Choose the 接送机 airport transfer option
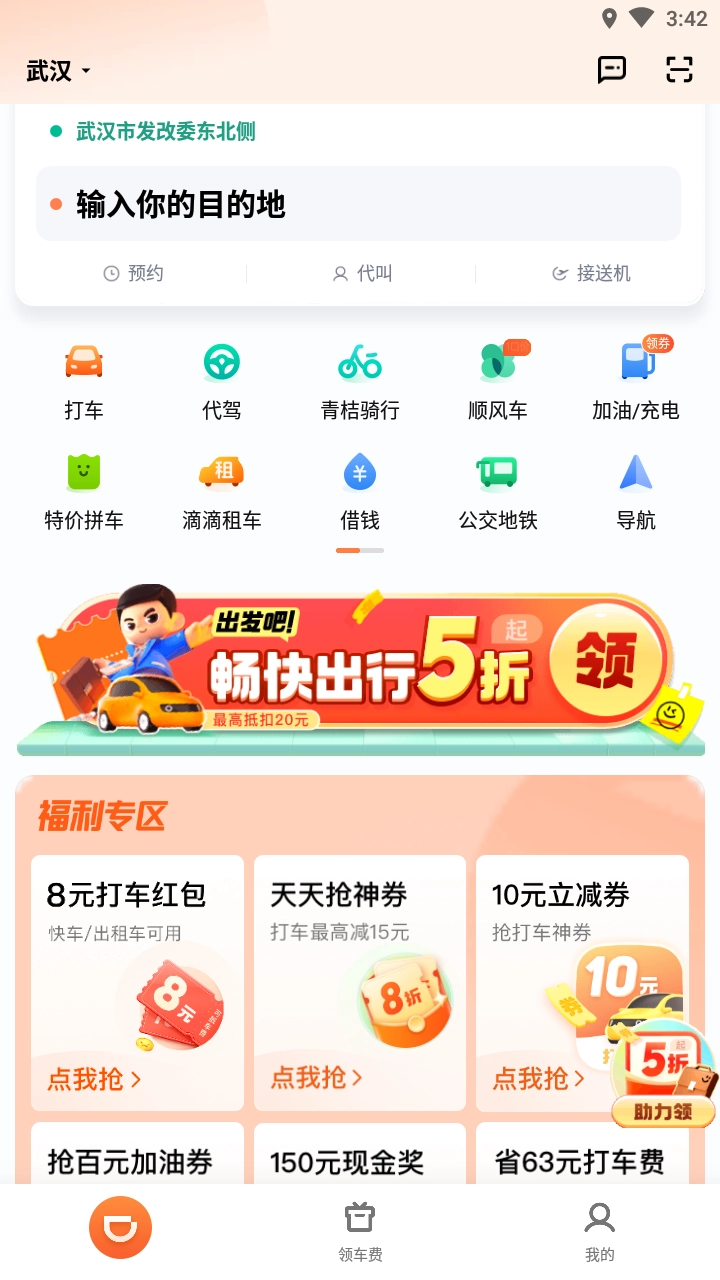Image resolution: width=720 pixels, height=1280 pixels. coord(591,273)
